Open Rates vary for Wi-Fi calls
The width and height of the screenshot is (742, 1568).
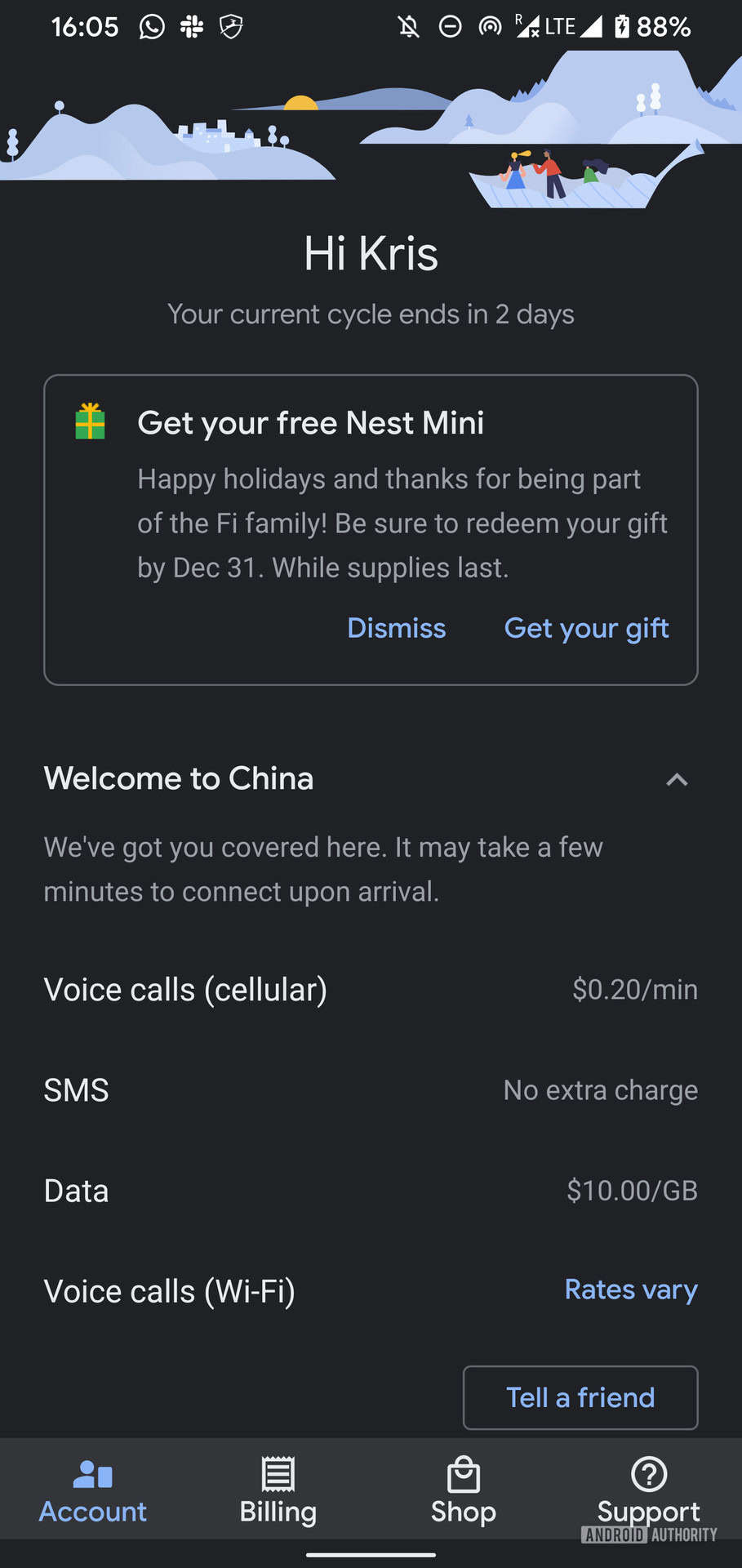630,1290
